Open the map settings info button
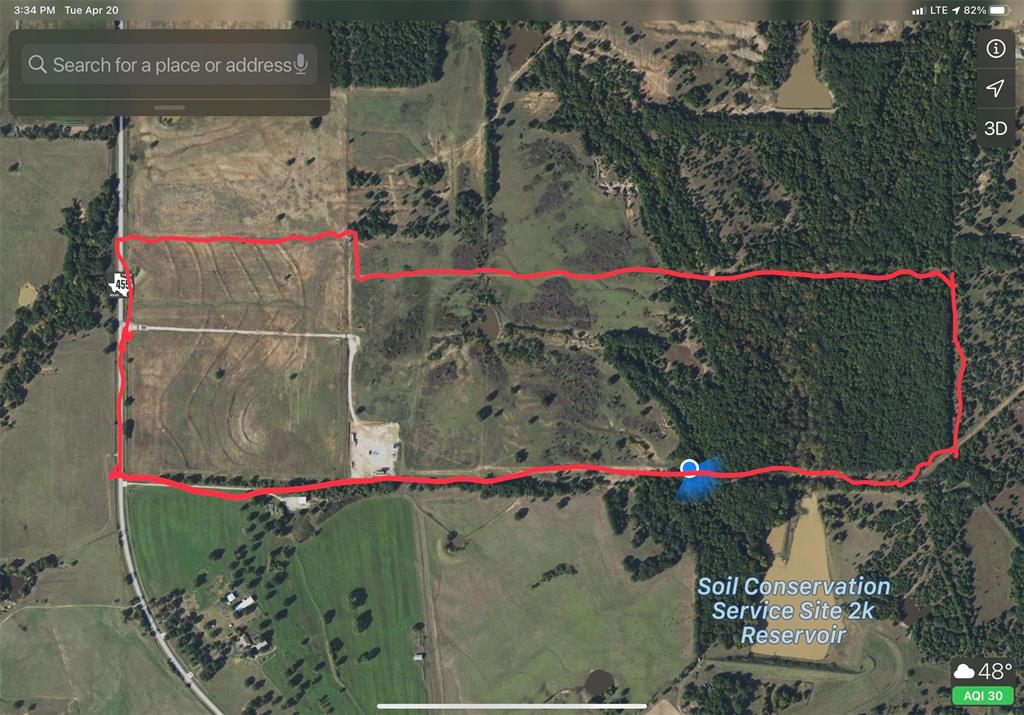The width and height of the screenshot is (1024, 715). tap(995, 48)
